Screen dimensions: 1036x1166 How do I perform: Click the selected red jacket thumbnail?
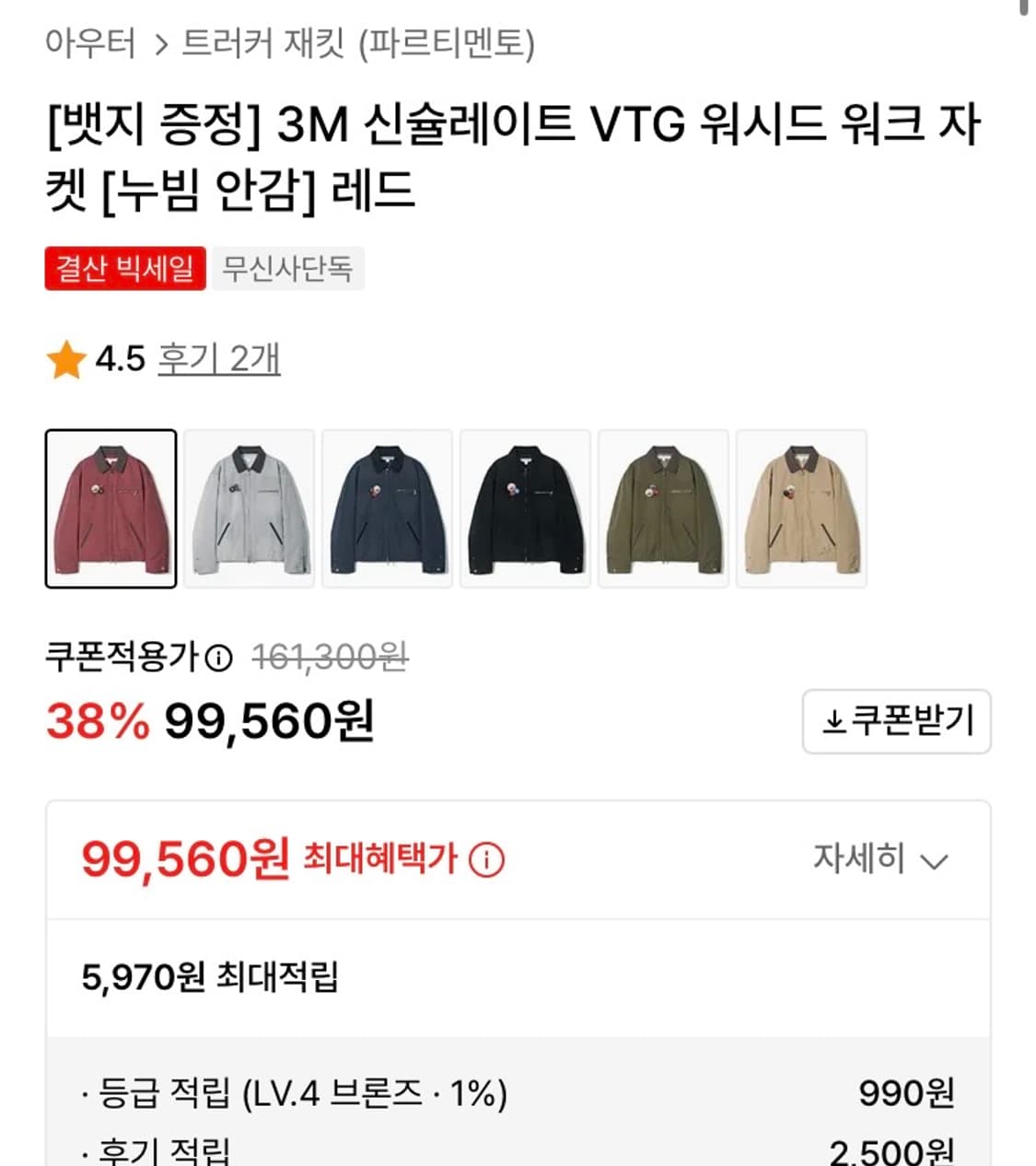(x=111, y=507)
